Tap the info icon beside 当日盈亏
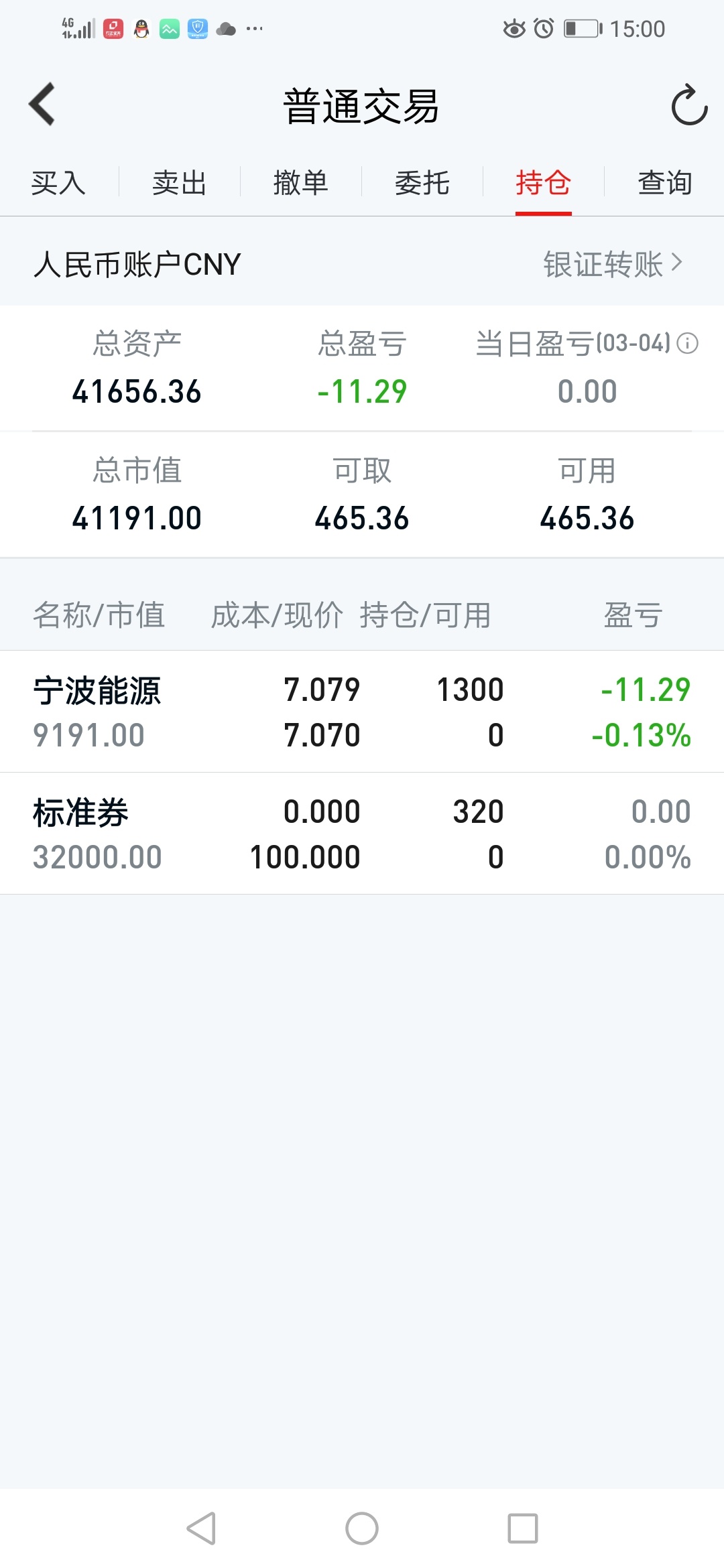Image resolution: width=724 pixels, height=1568 pixels. click(x=687, y=344)
